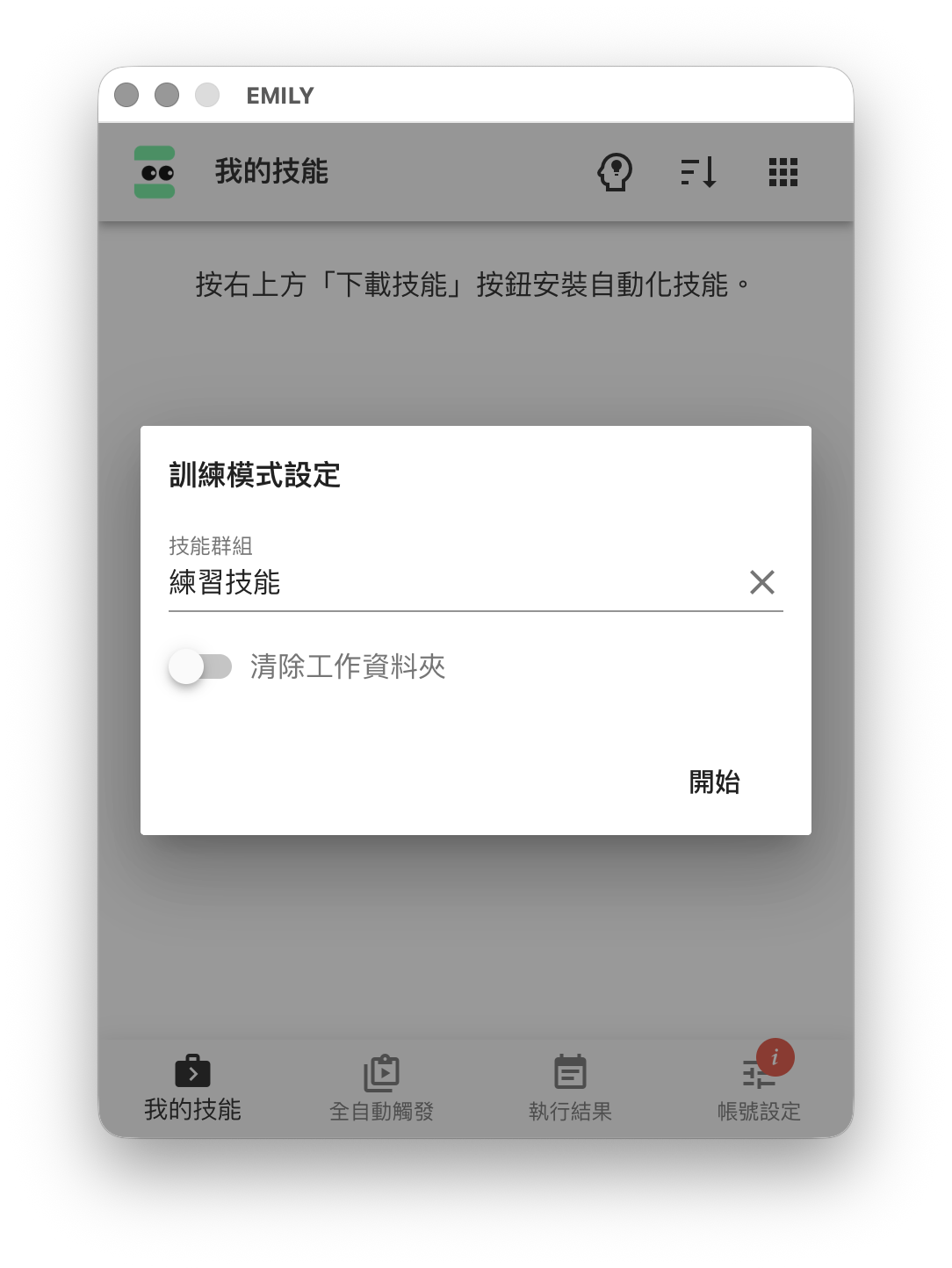Open the training mode head icon
Image resolution: width=952 pixels, height=1268 pixels.
click(x=615, y=172)
